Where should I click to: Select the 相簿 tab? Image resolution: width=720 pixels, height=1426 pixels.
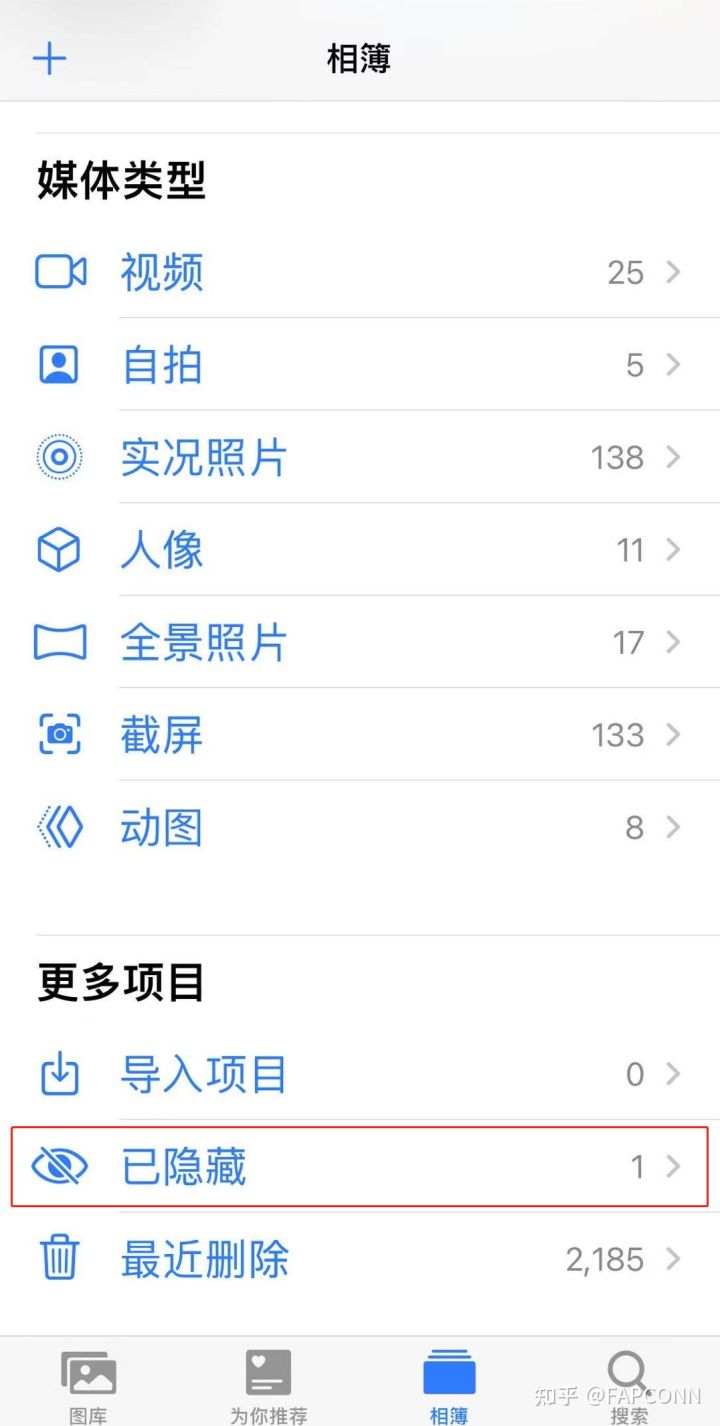pos(449,1385)
